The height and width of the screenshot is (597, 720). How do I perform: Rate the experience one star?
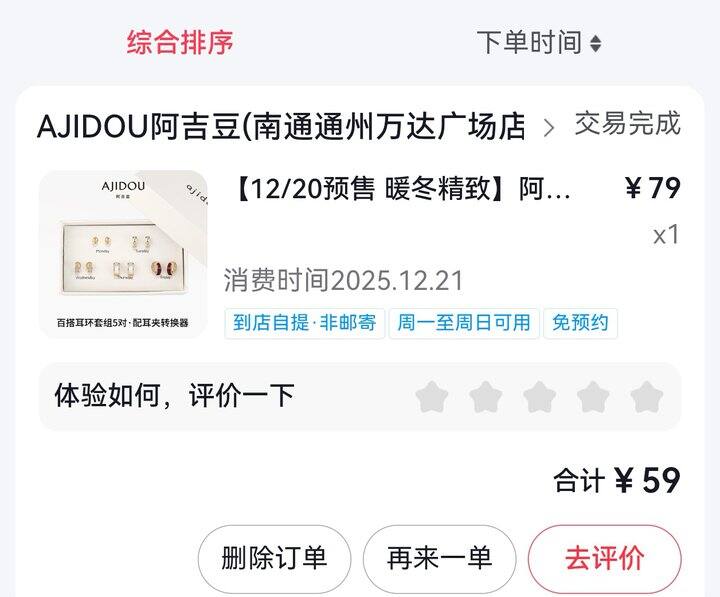pyautogui.click(x=432, y=397)
